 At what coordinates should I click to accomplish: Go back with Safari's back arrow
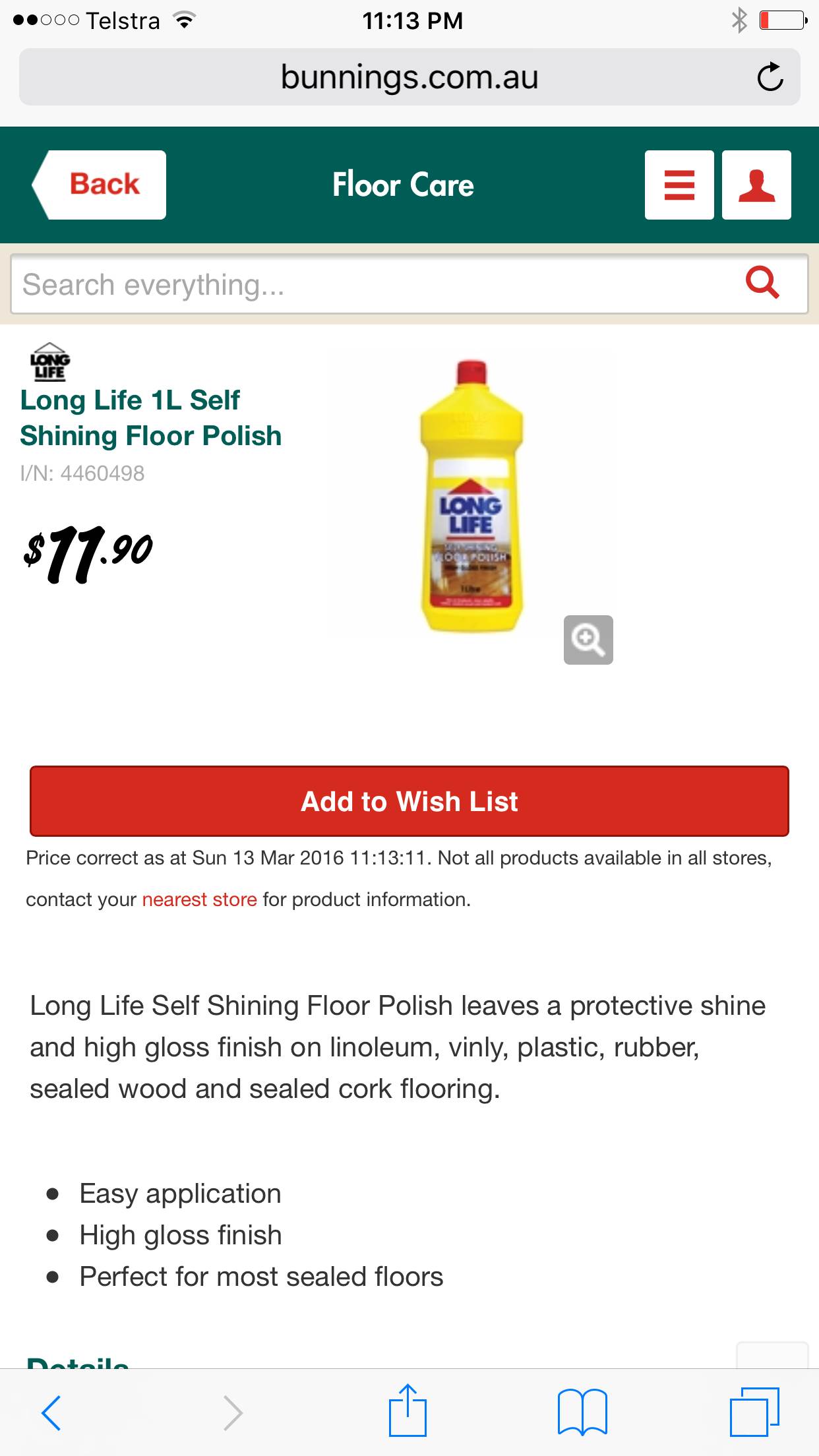51,1412
